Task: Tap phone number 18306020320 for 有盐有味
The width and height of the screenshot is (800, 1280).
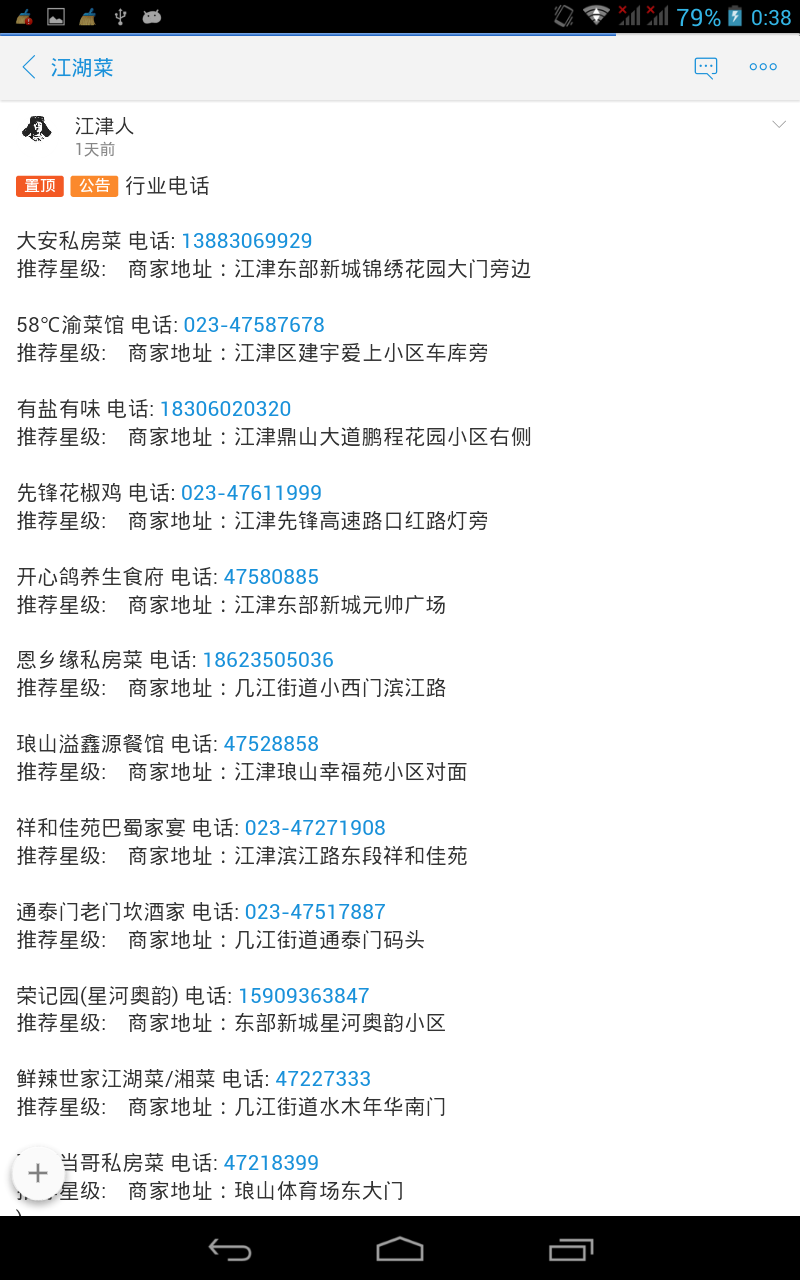Action: pyautogui.click(x=225, y=409)
